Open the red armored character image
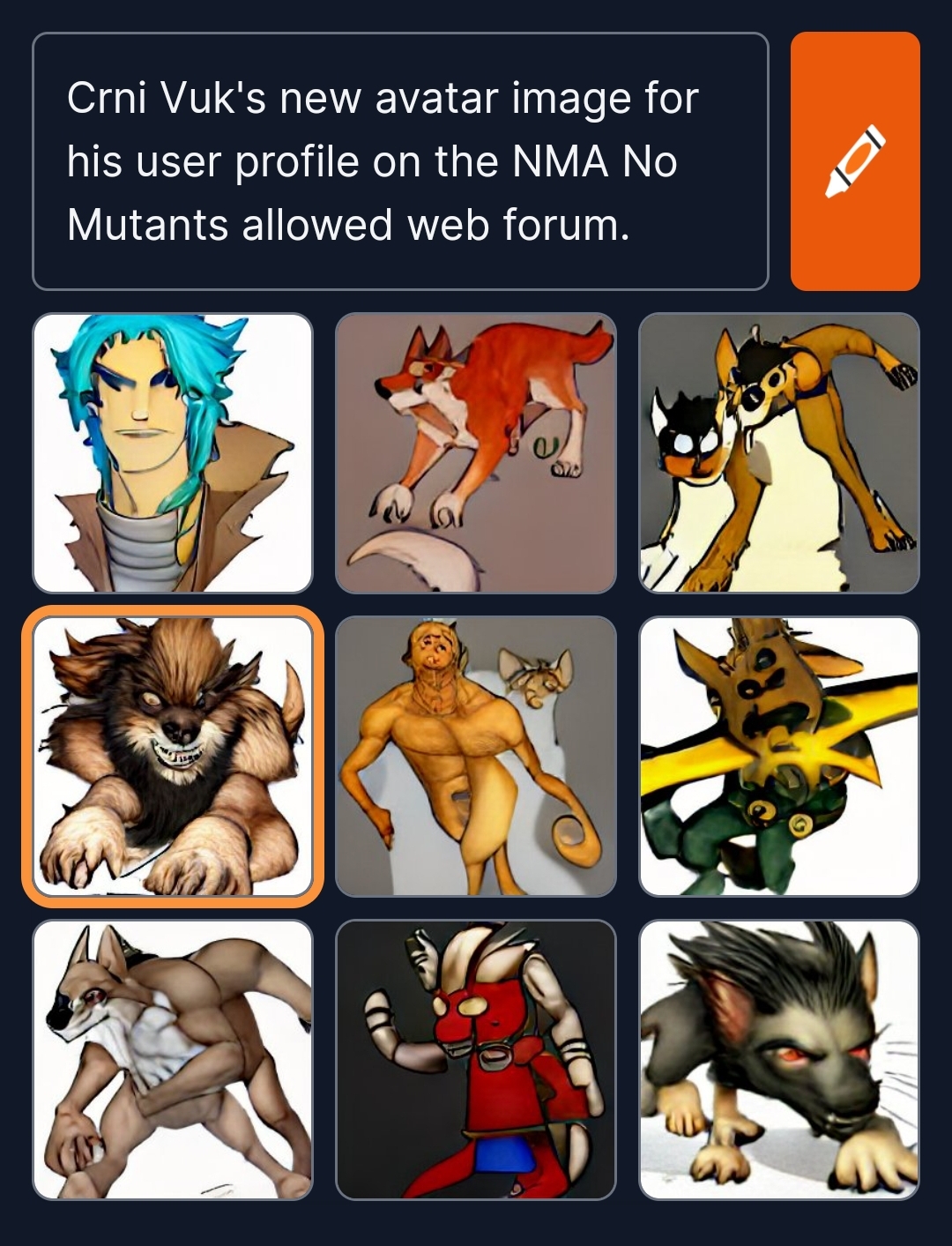 [x=476, y=1059]
